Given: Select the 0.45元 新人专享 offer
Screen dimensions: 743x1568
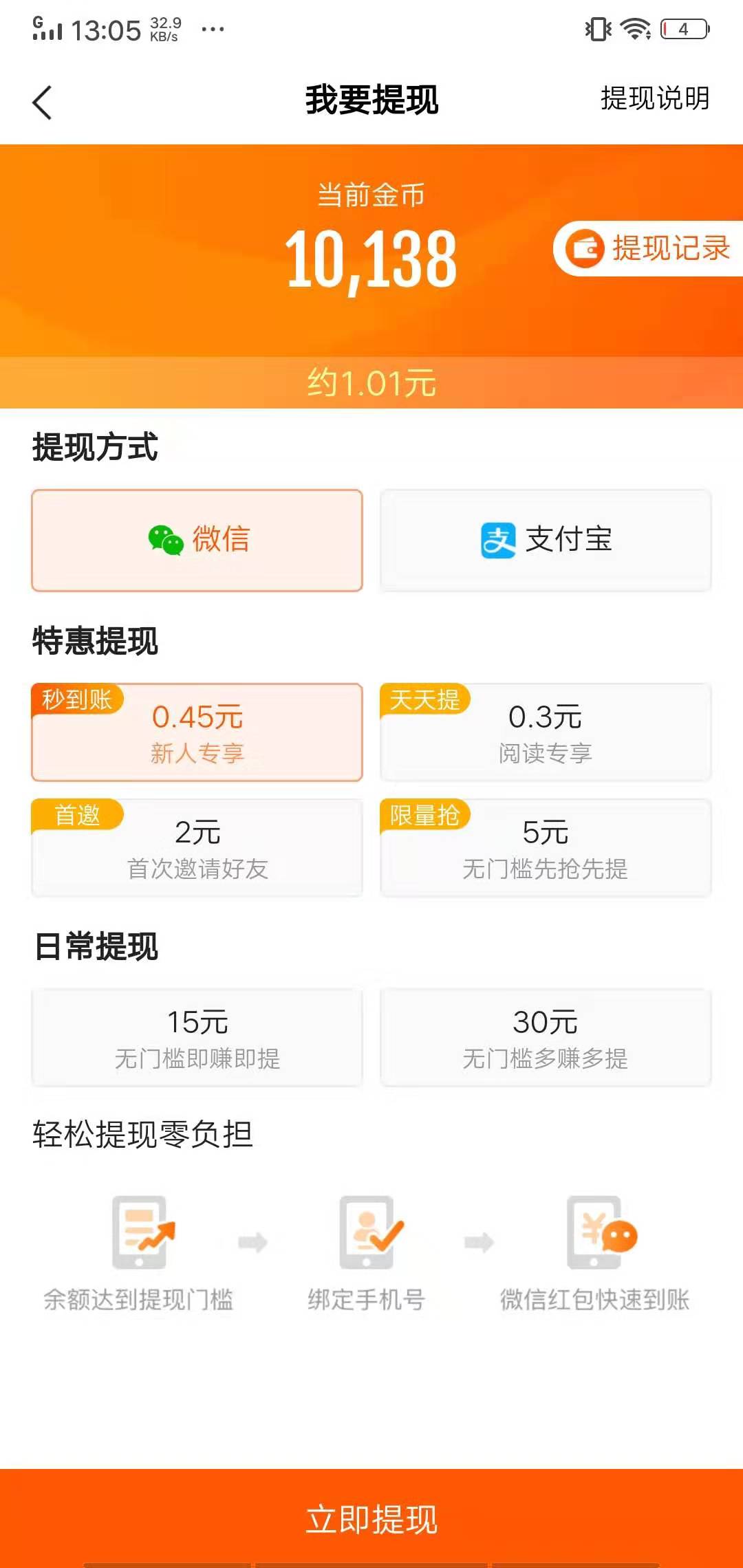Looking at the screenshot, I should [x=197, y=731].
